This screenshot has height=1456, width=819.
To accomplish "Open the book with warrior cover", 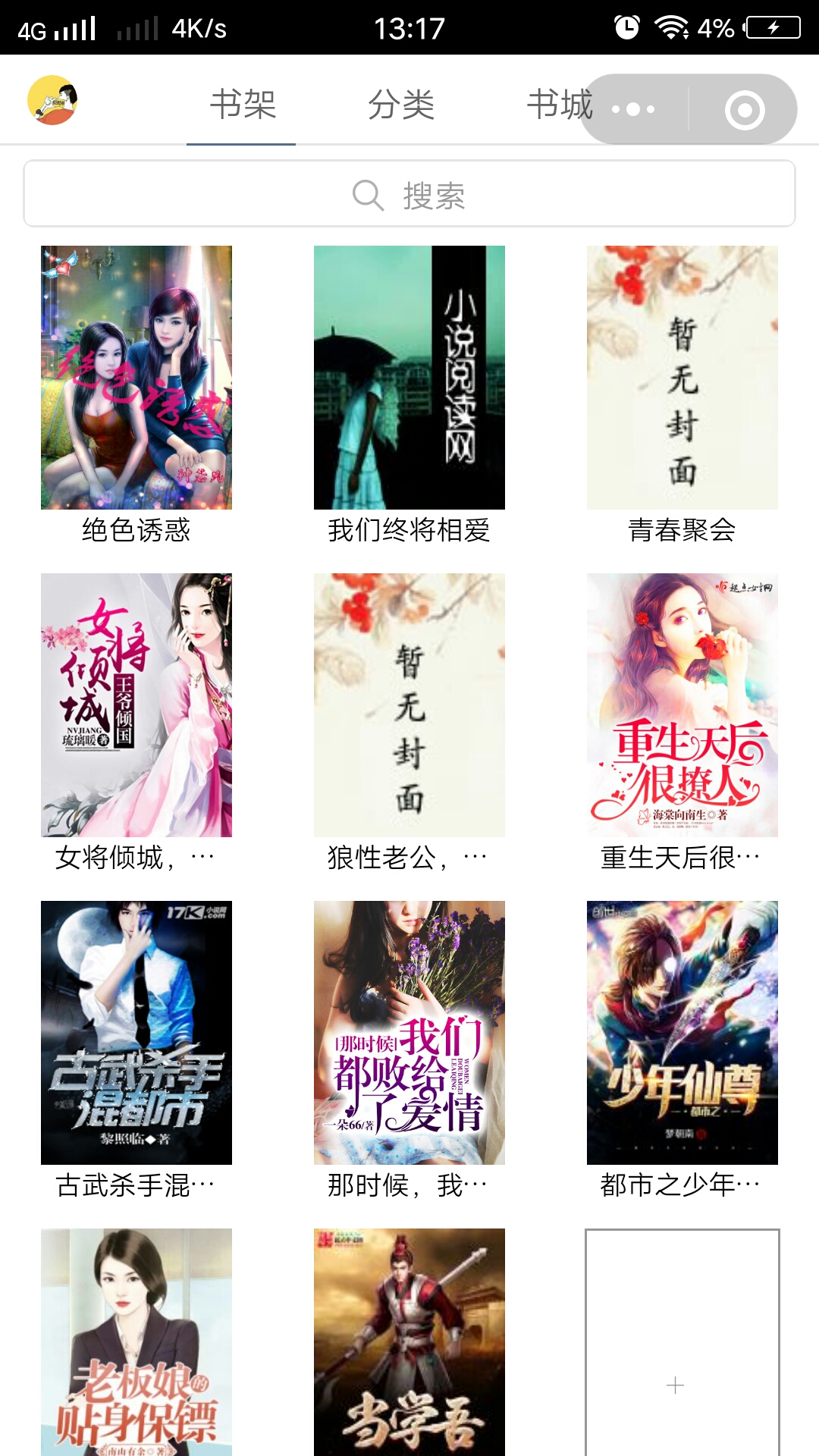I will click(x=409, y=1342).
